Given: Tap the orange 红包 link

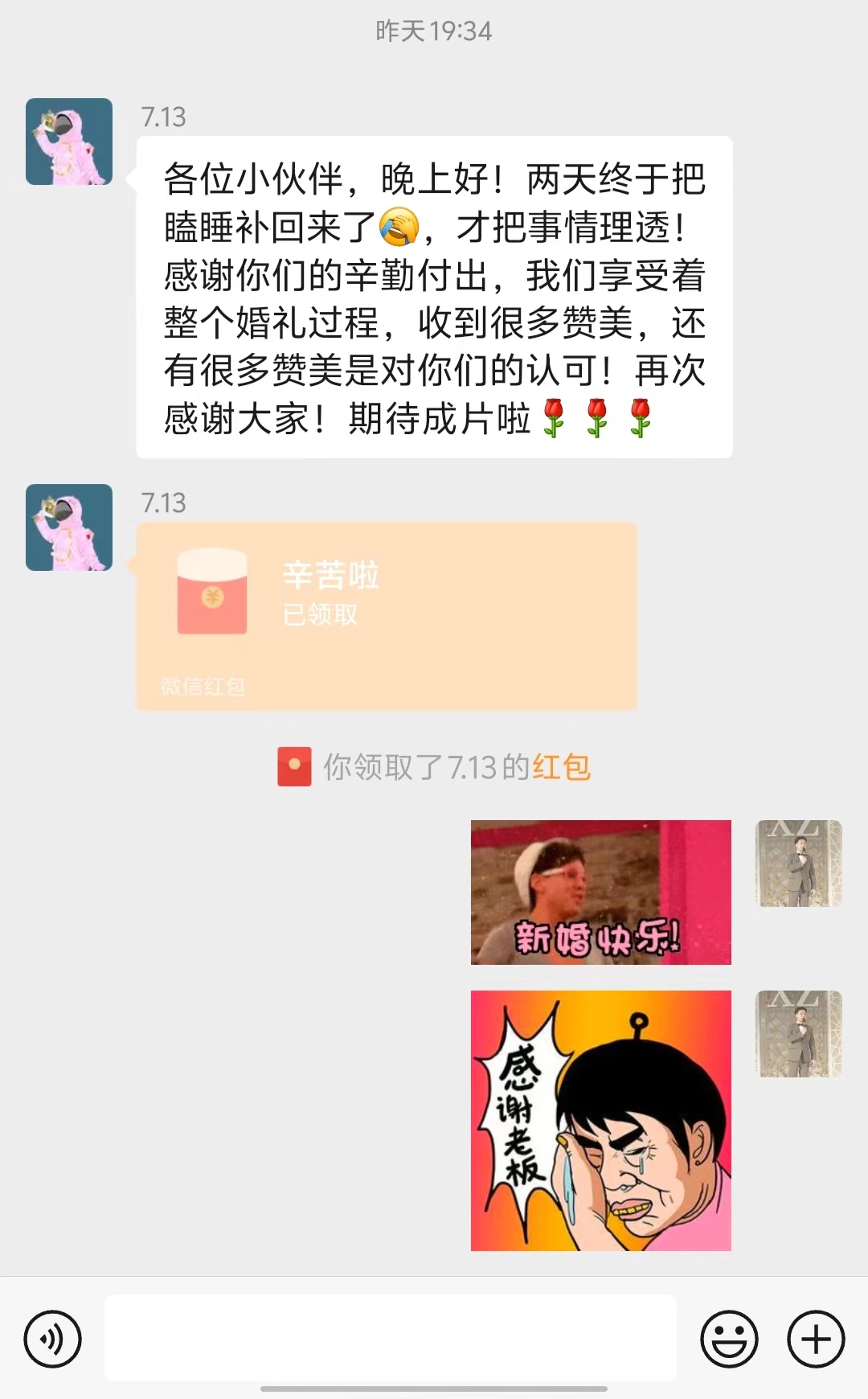Looking at the screenshot, I should point(561,767).
